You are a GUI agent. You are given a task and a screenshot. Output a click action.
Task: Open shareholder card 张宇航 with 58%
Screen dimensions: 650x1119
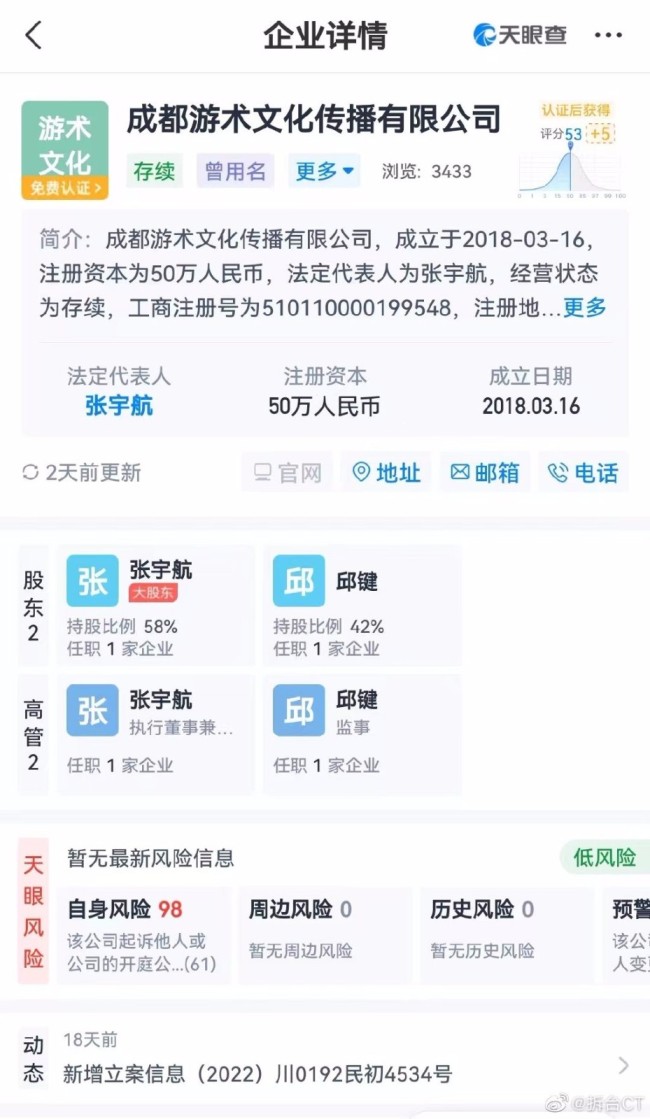[x=156, y=606]
